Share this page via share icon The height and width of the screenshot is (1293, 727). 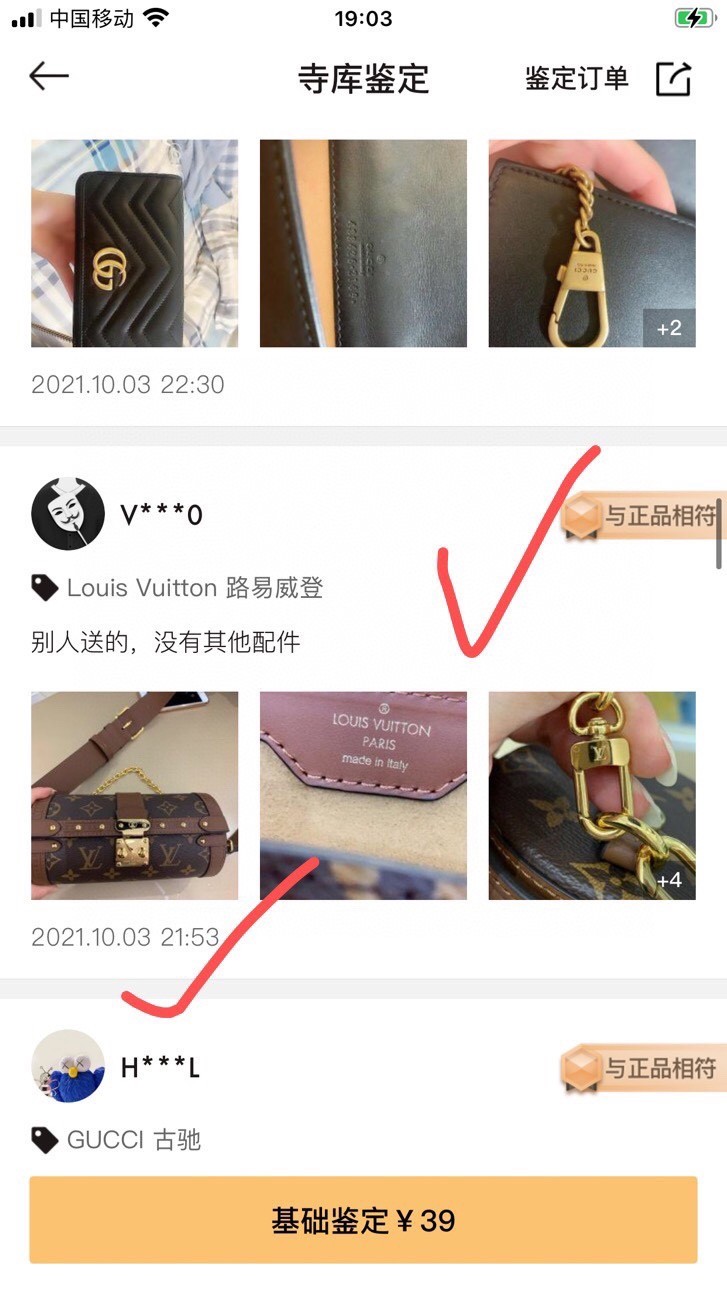click(x=673, y=79)
